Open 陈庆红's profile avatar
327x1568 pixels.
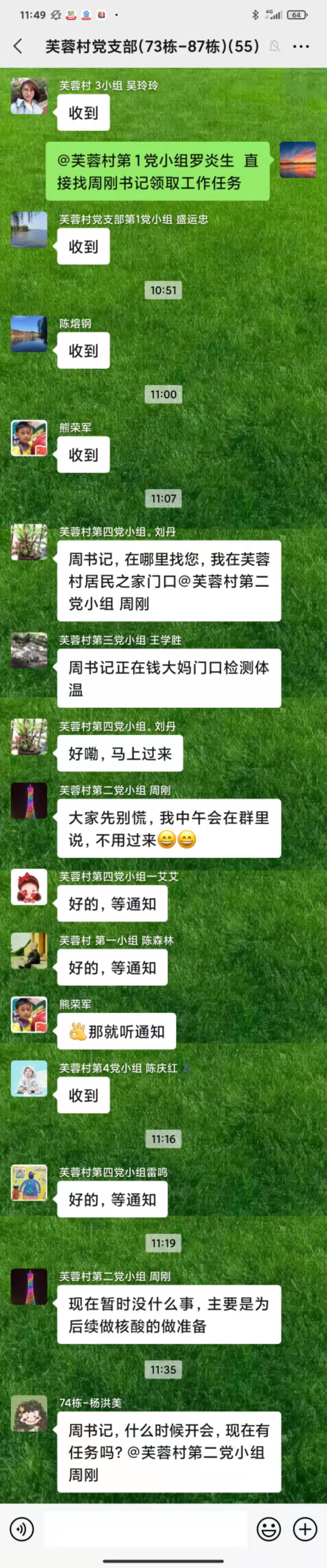coord(29,1079)
